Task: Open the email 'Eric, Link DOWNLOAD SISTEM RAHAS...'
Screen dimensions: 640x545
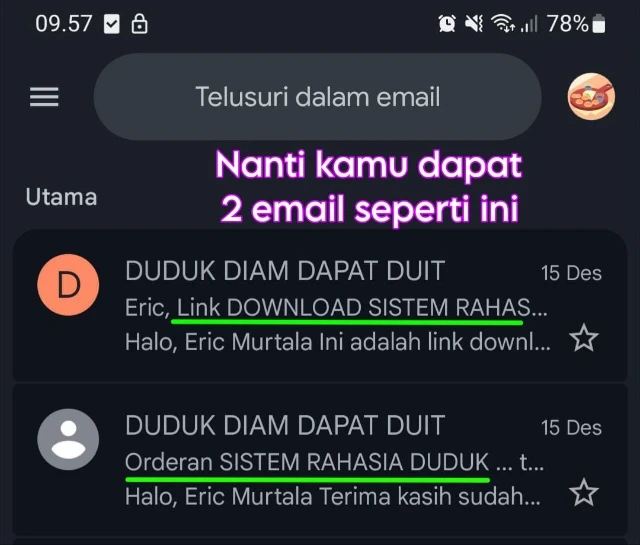Action: click(x=335, y=305)
